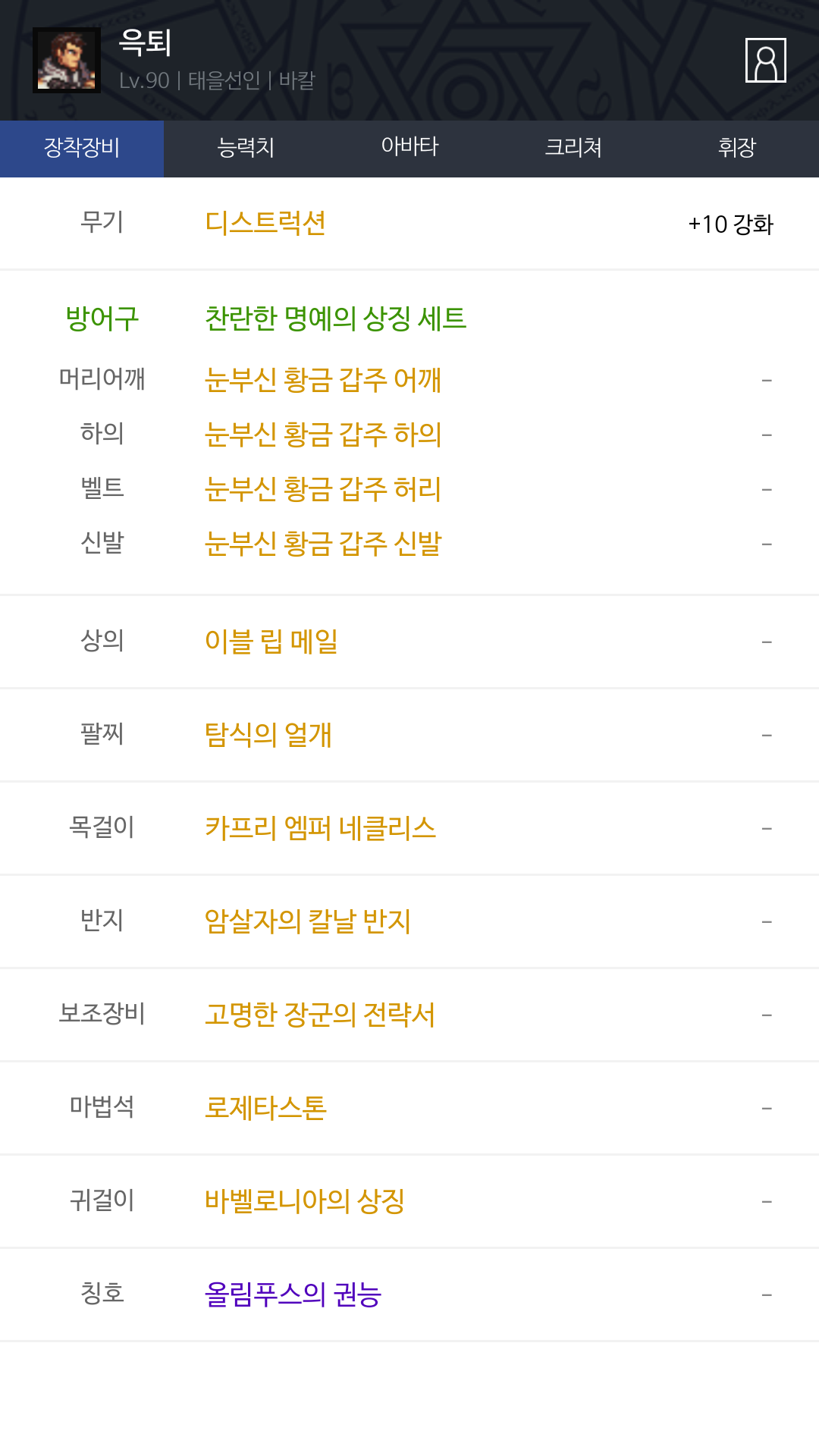Go to the 크리쳐 tab
This screenshot has width=819, height=1456.
pos(573,149)
